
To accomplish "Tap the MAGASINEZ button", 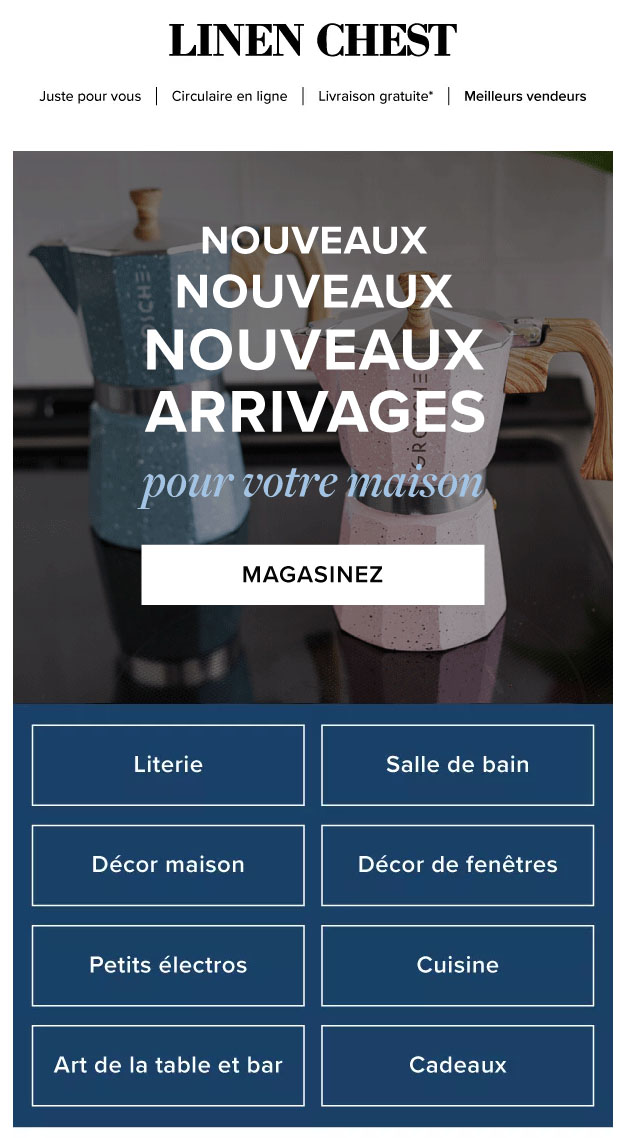I will pyautogui.click(x=312, y=575).
